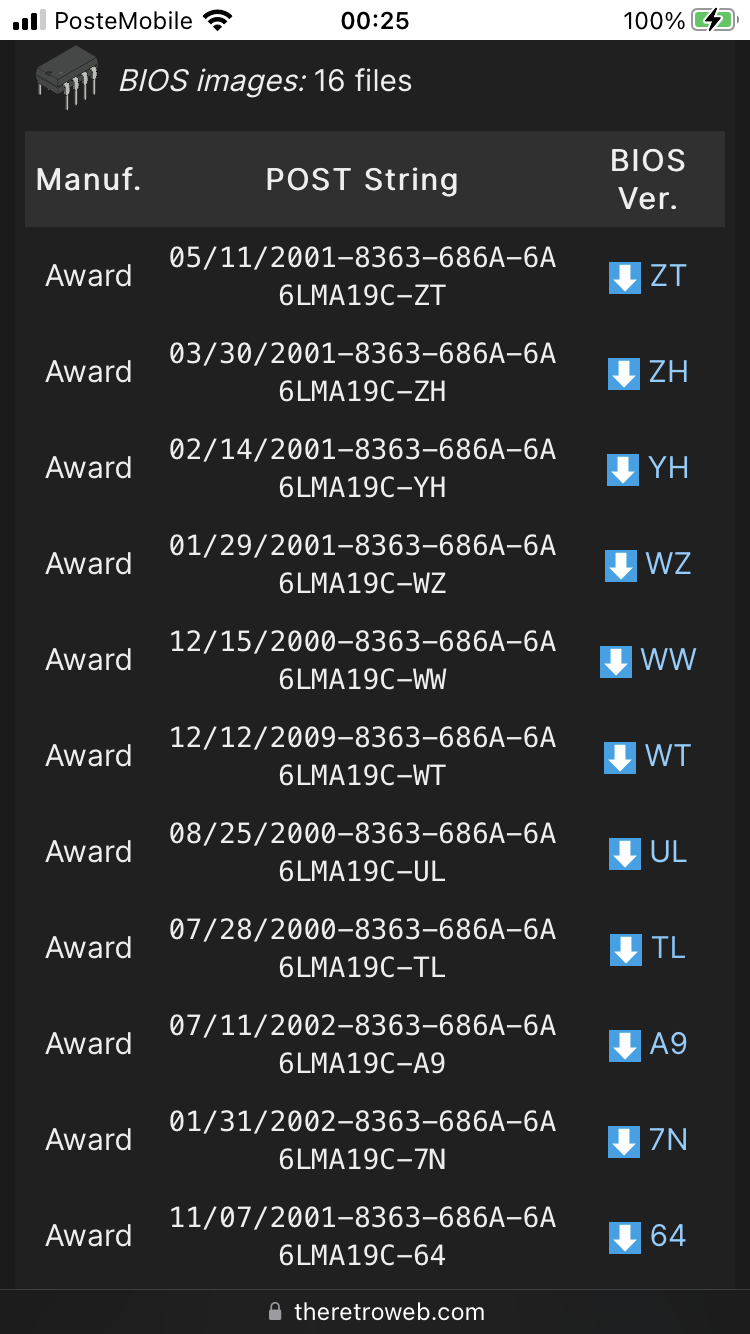Get the WZ BIOS file
The height and width of the screenshot is (1334, 750).
648,564
